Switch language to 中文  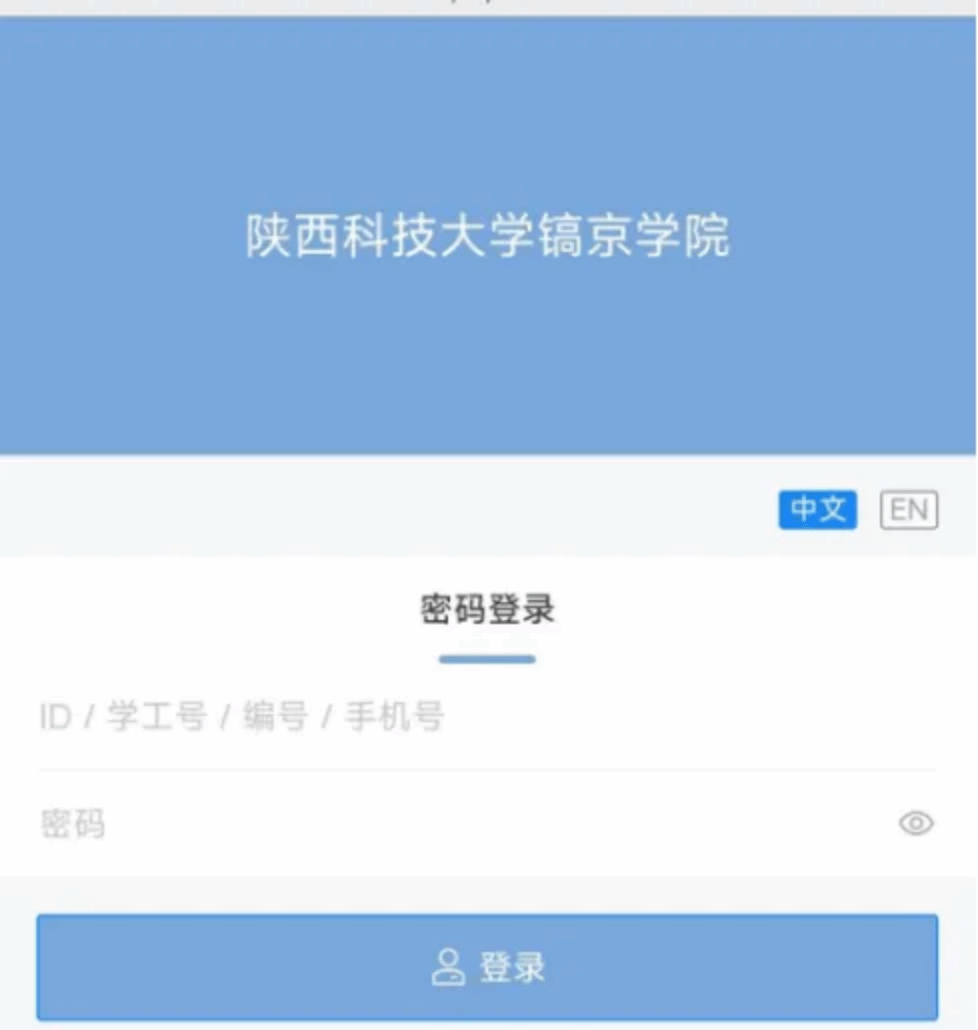pos(817,510)
